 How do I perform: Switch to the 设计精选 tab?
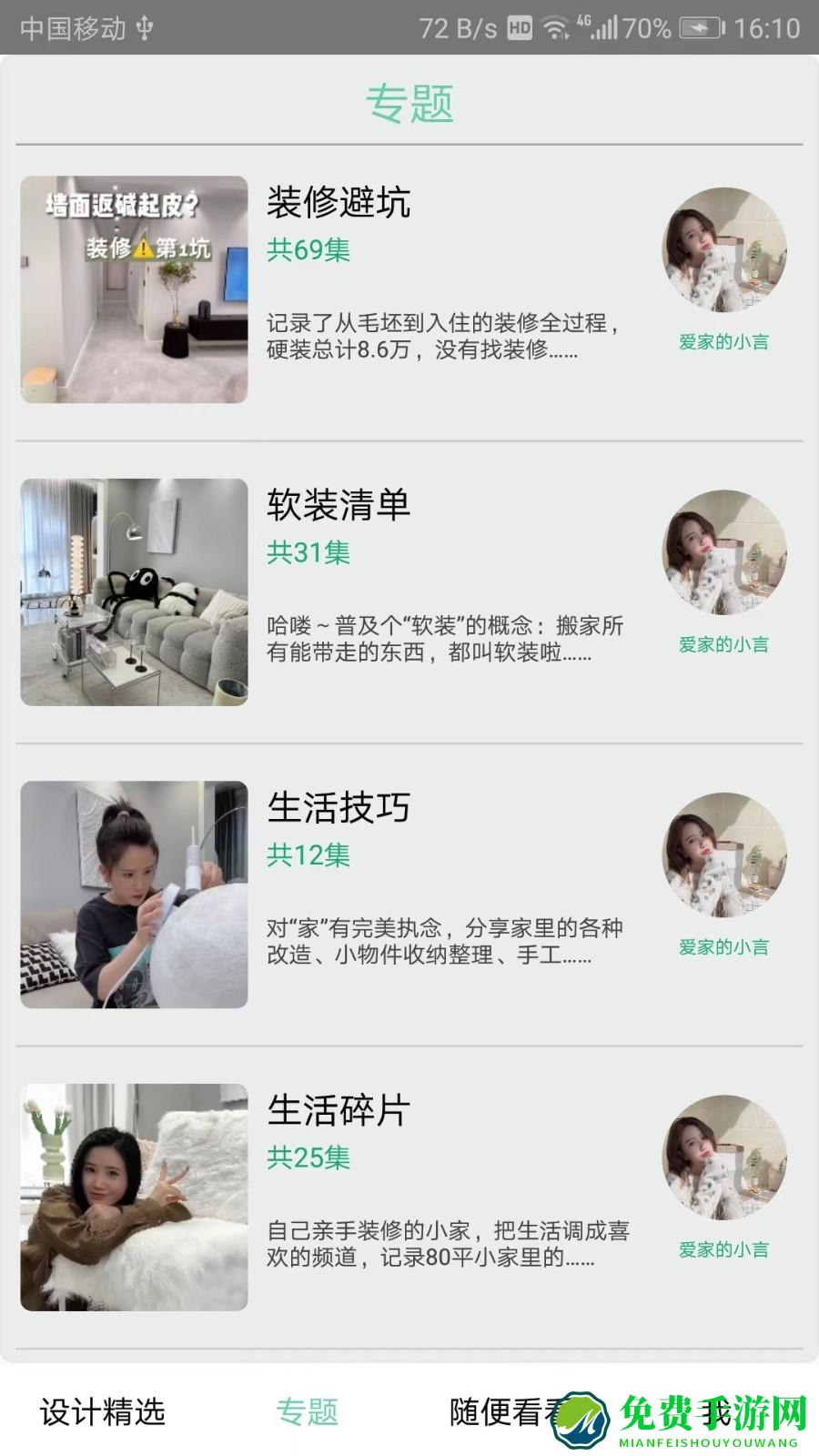[x=103, y=1411]
